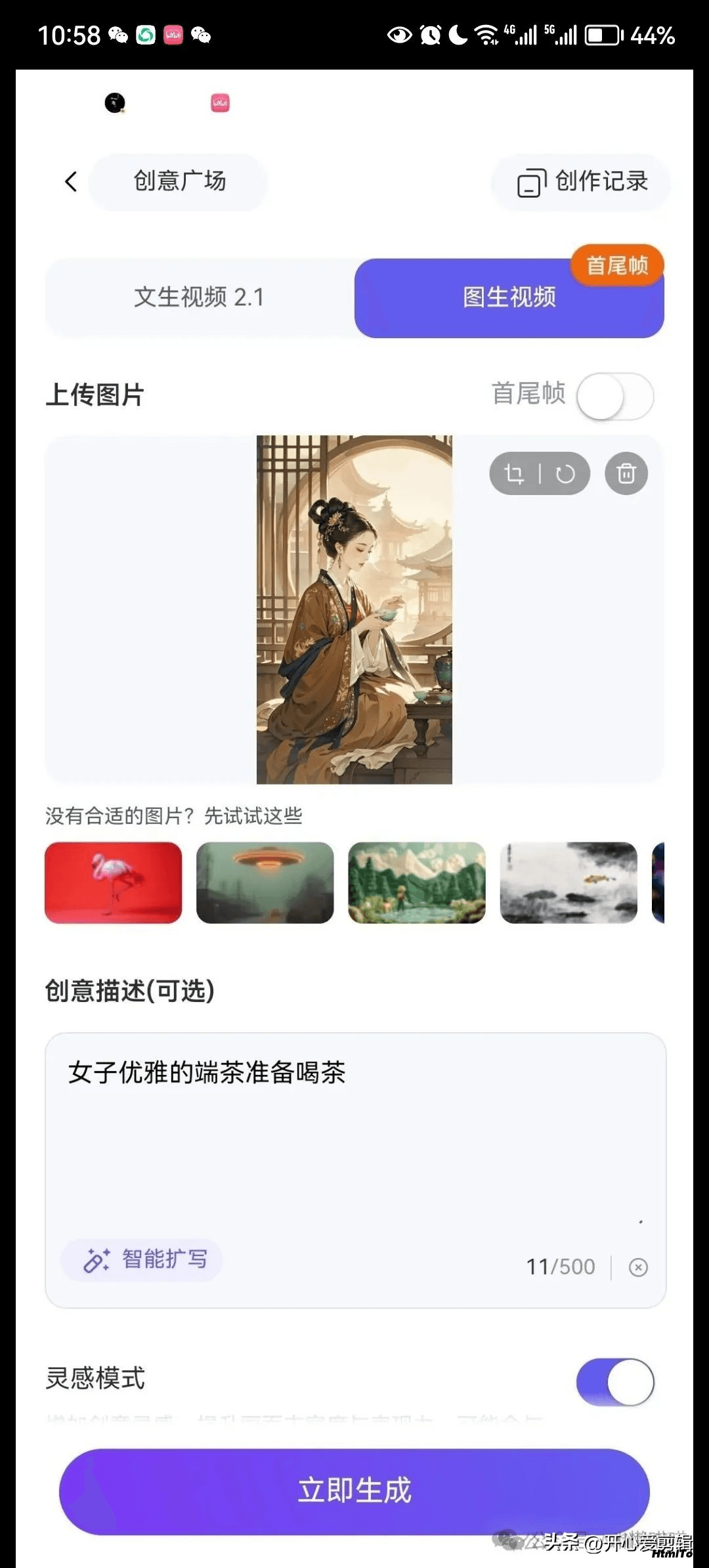Enable the 首尾帧 switch
The image size is (709, 1568).
[x=615, y=396]
